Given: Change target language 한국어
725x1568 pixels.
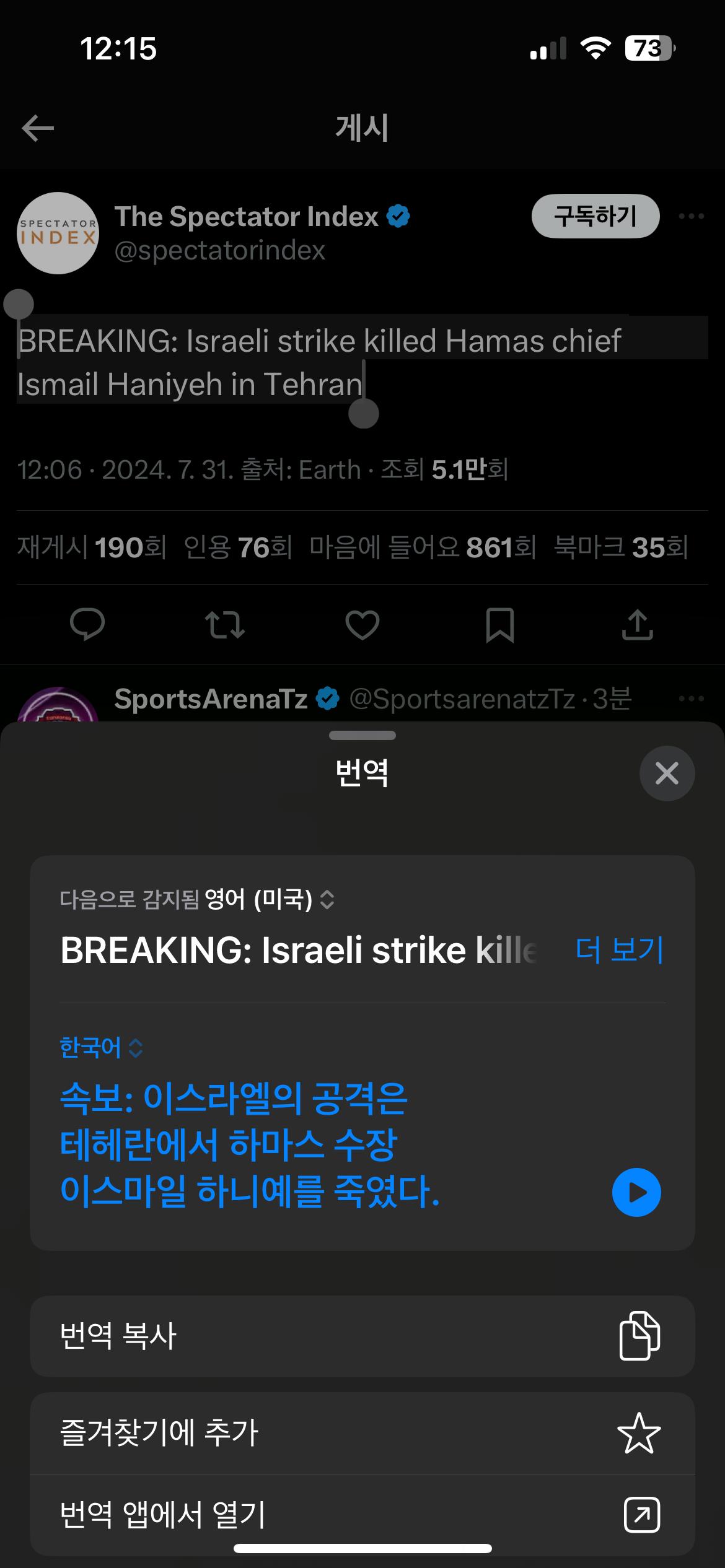Looking at the screenshot, I should [x=101, y=1048].
